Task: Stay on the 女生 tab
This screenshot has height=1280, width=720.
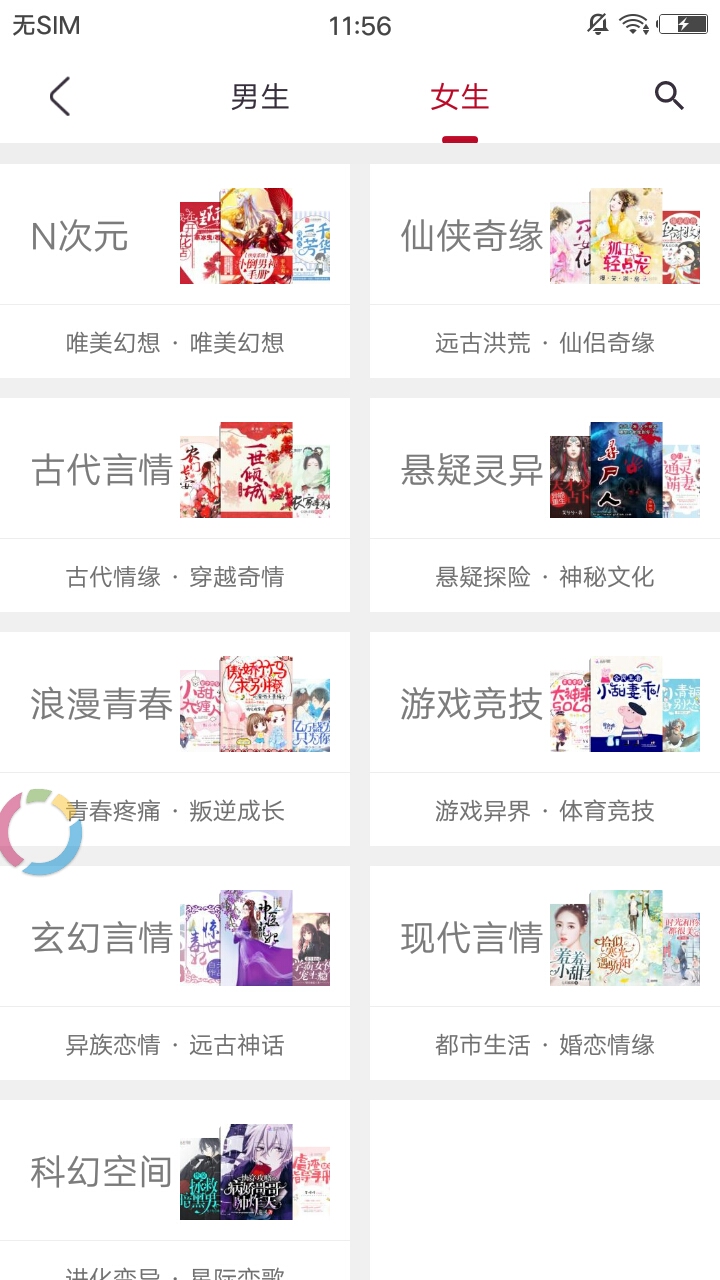Action: pyautogui.click(x=458, y=96)
